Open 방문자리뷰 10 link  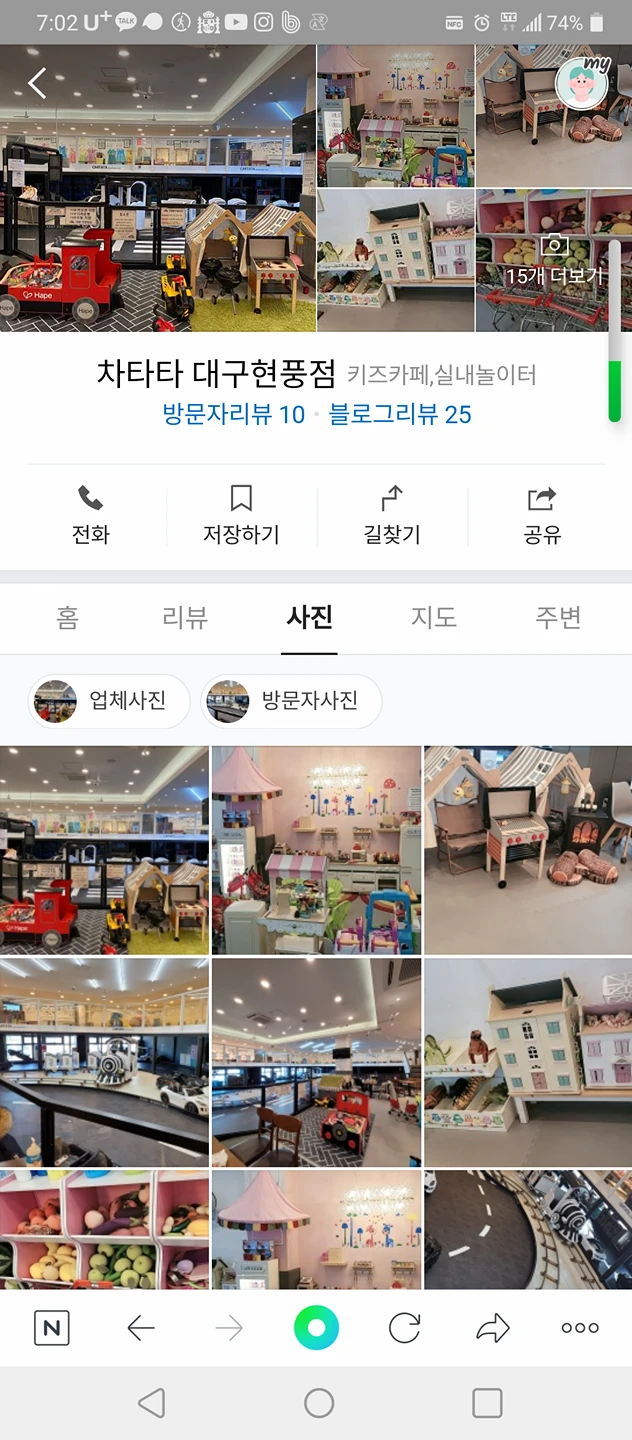click(x=233, y=414)
